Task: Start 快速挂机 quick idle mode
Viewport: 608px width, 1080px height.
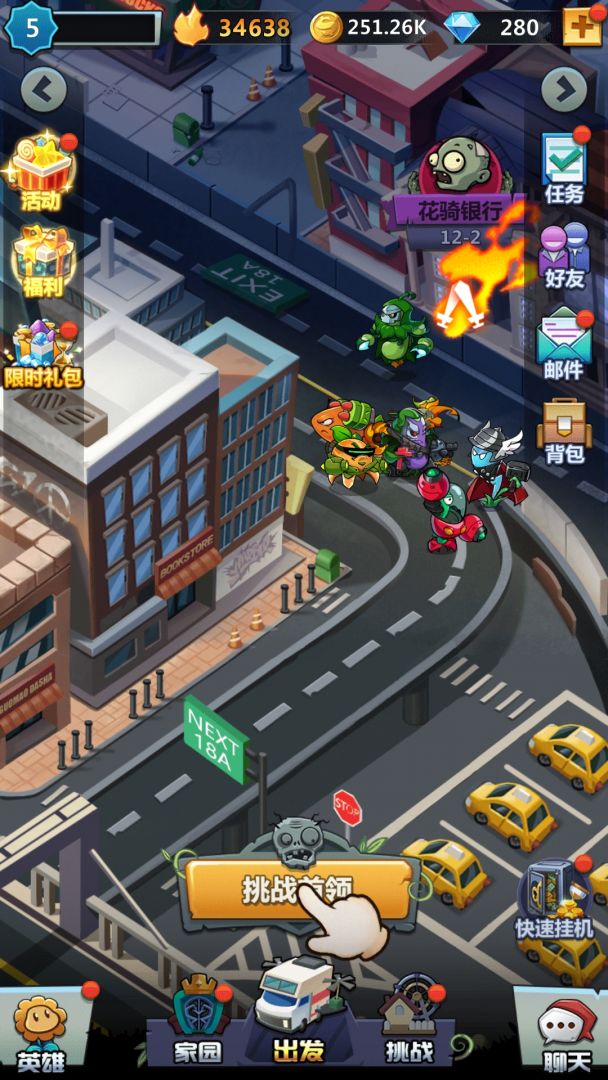Action: point(554,898)
